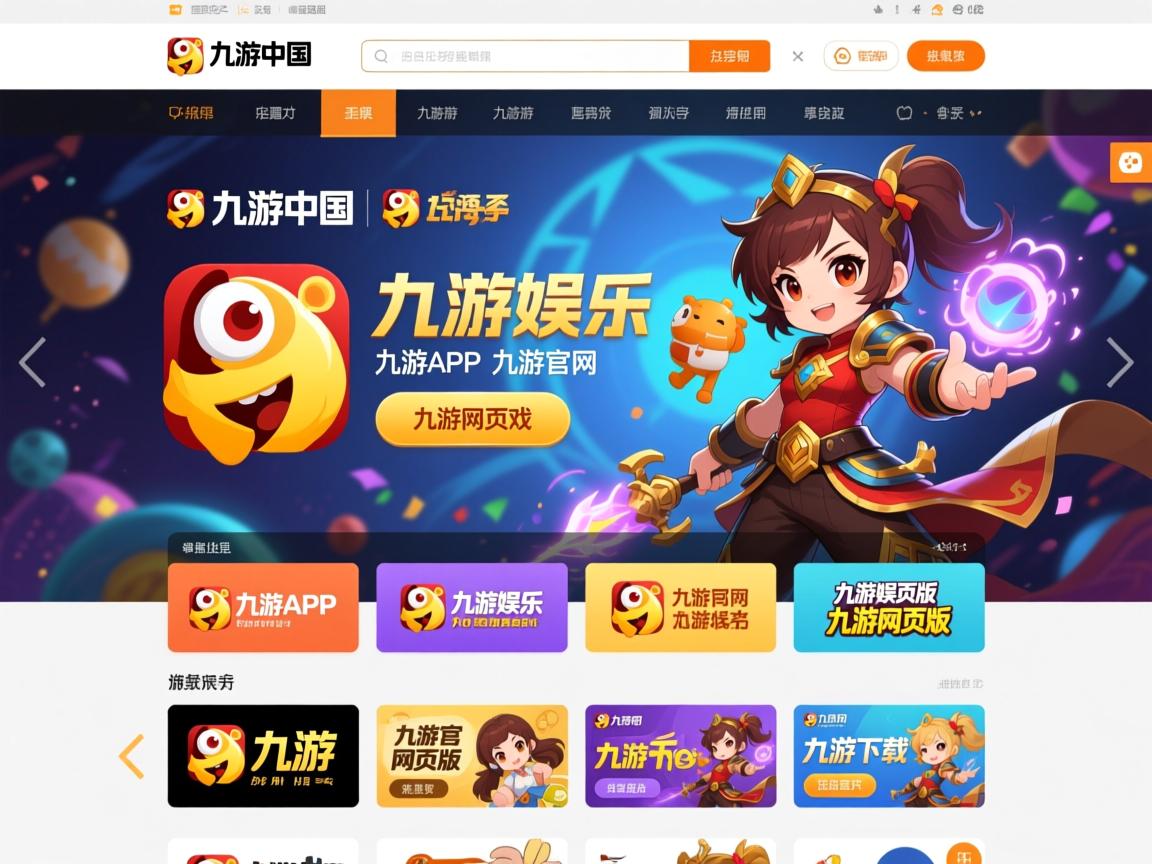Go to the previous banner slide
Screen dimensions: 1152x864
click(x=32, y=362)
